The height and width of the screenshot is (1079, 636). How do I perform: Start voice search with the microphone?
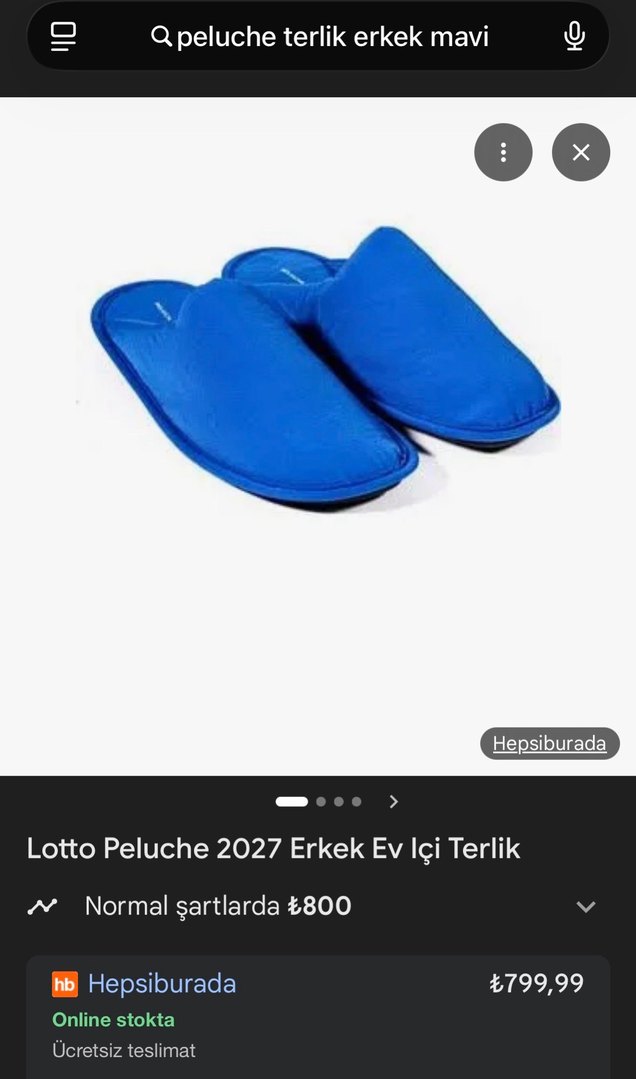pos(574,37)
